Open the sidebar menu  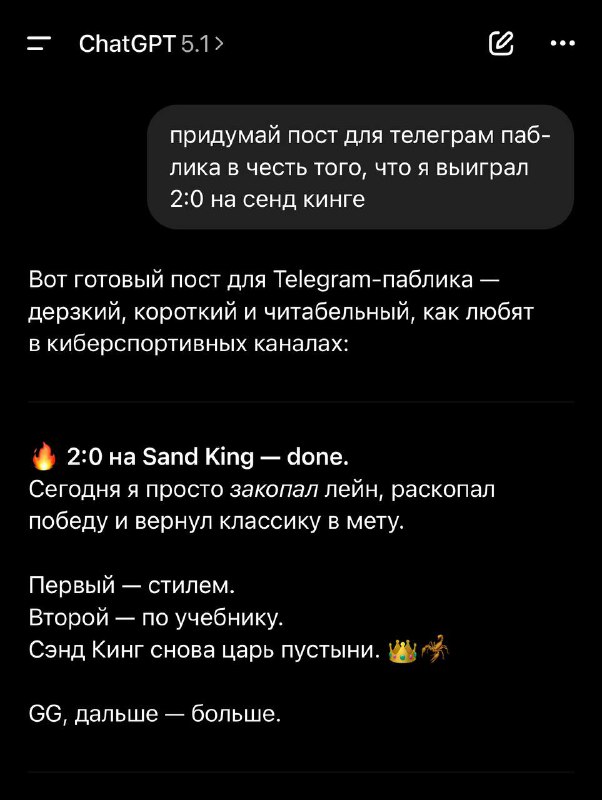point(40,43)
